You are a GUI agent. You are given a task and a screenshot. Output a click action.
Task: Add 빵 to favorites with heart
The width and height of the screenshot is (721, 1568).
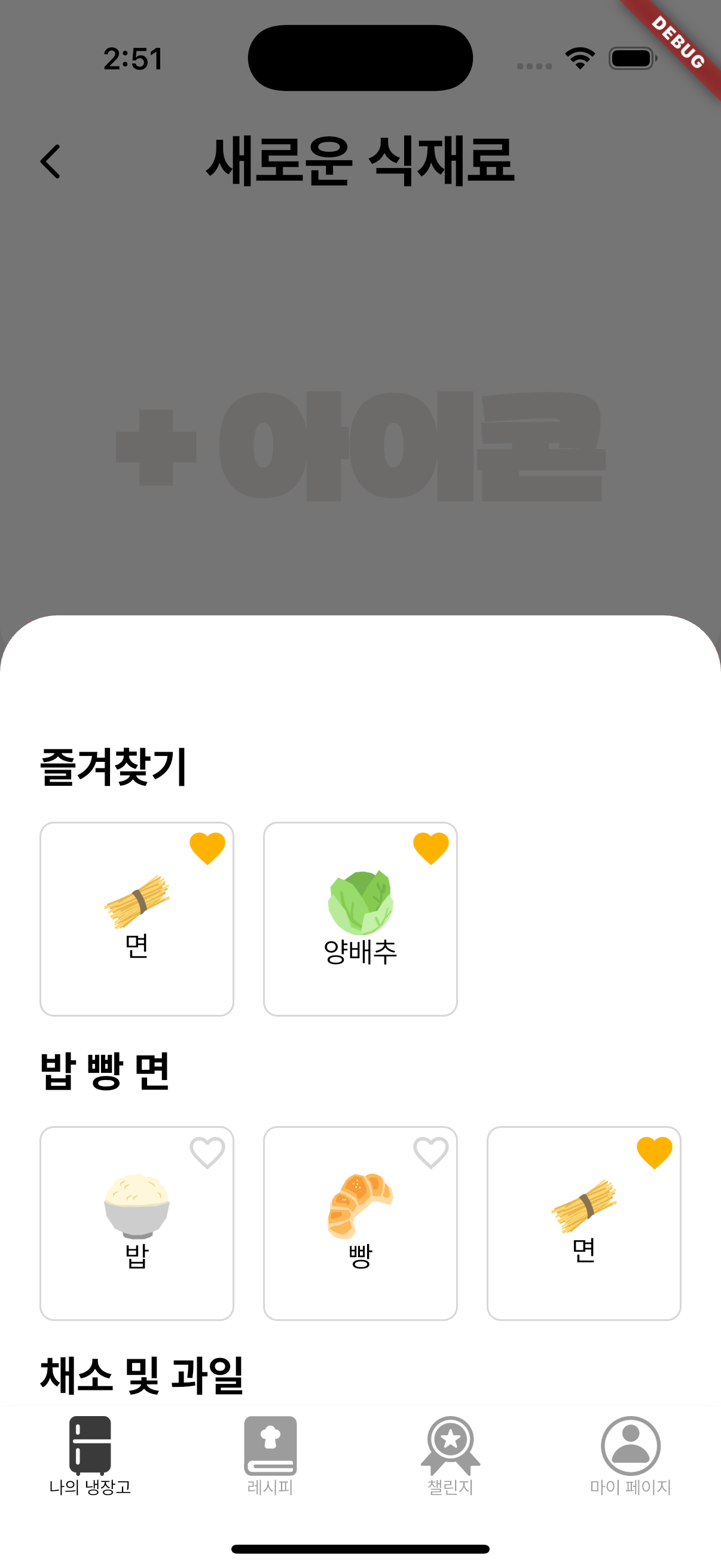pos(431,1152)
